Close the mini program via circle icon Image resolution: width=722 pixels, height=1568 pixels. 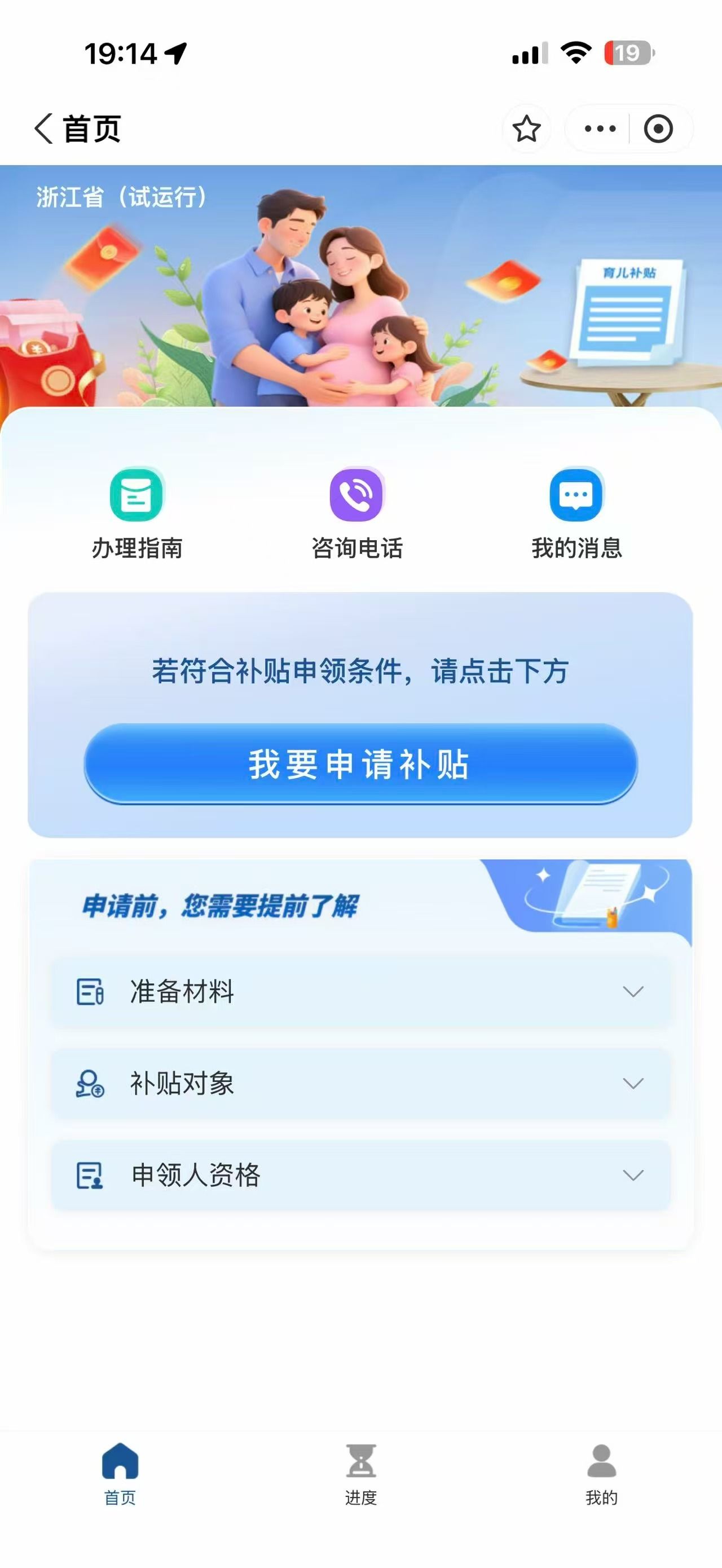(658, 129)
